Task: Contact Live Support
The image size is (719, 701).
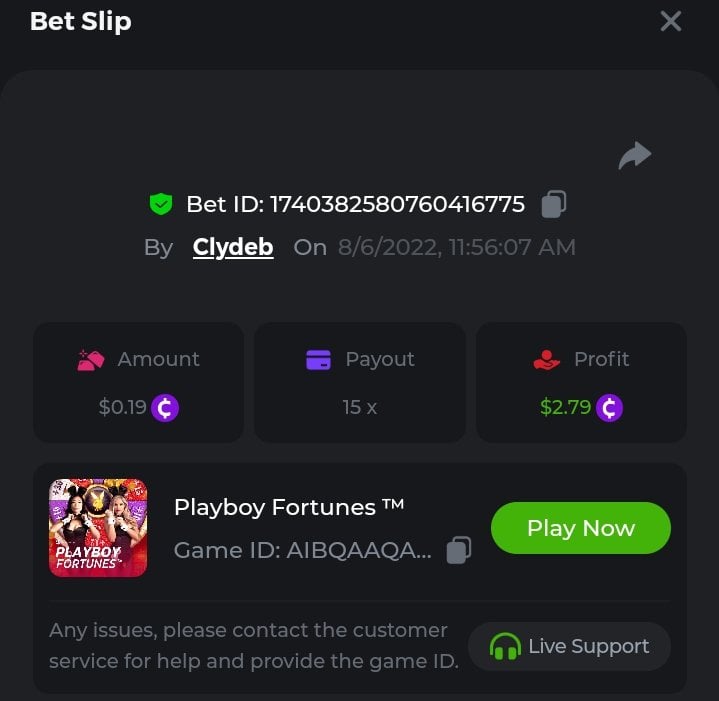Action: [x=569, y=646]
